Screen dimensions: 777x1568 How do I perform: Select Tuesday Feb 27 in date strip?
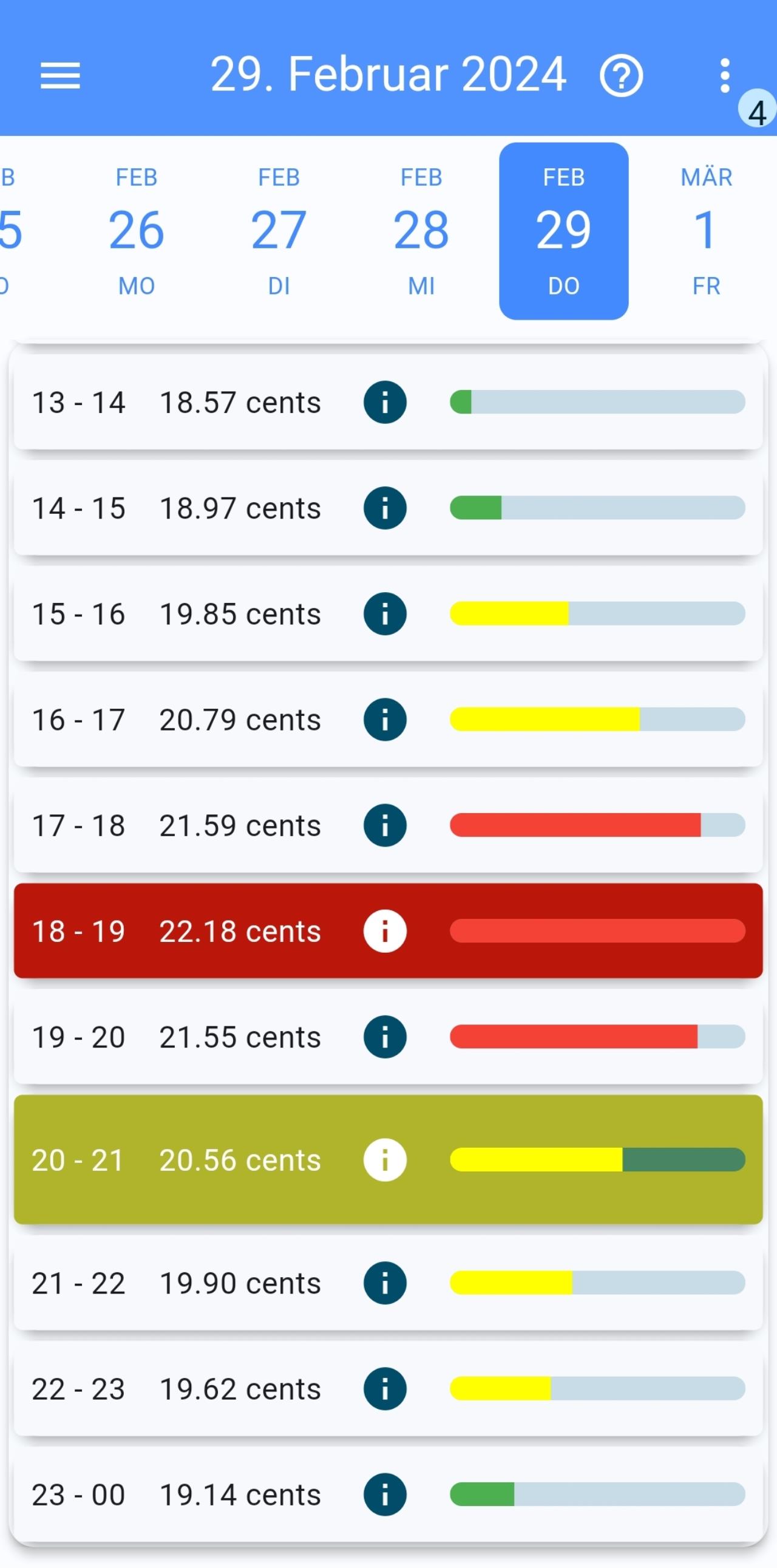pyautogui.click(x=279, y=231)
